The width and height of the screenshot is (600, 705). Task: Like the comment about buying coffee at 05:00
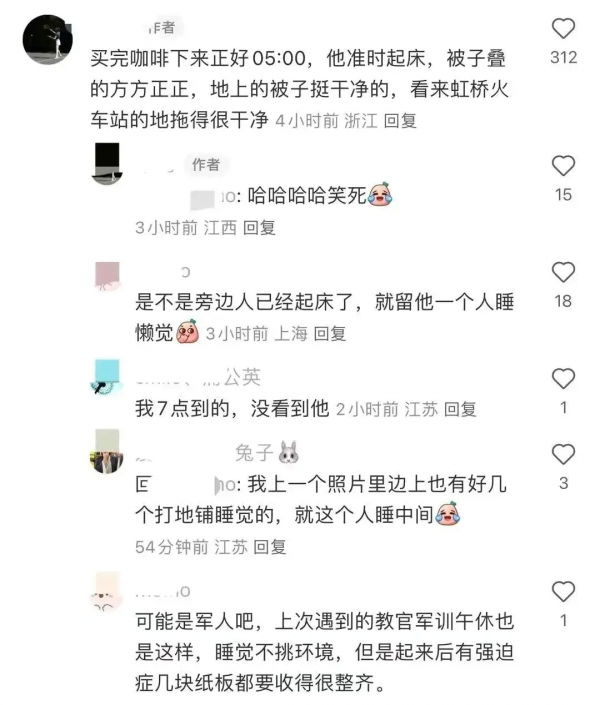click(564, 29)
